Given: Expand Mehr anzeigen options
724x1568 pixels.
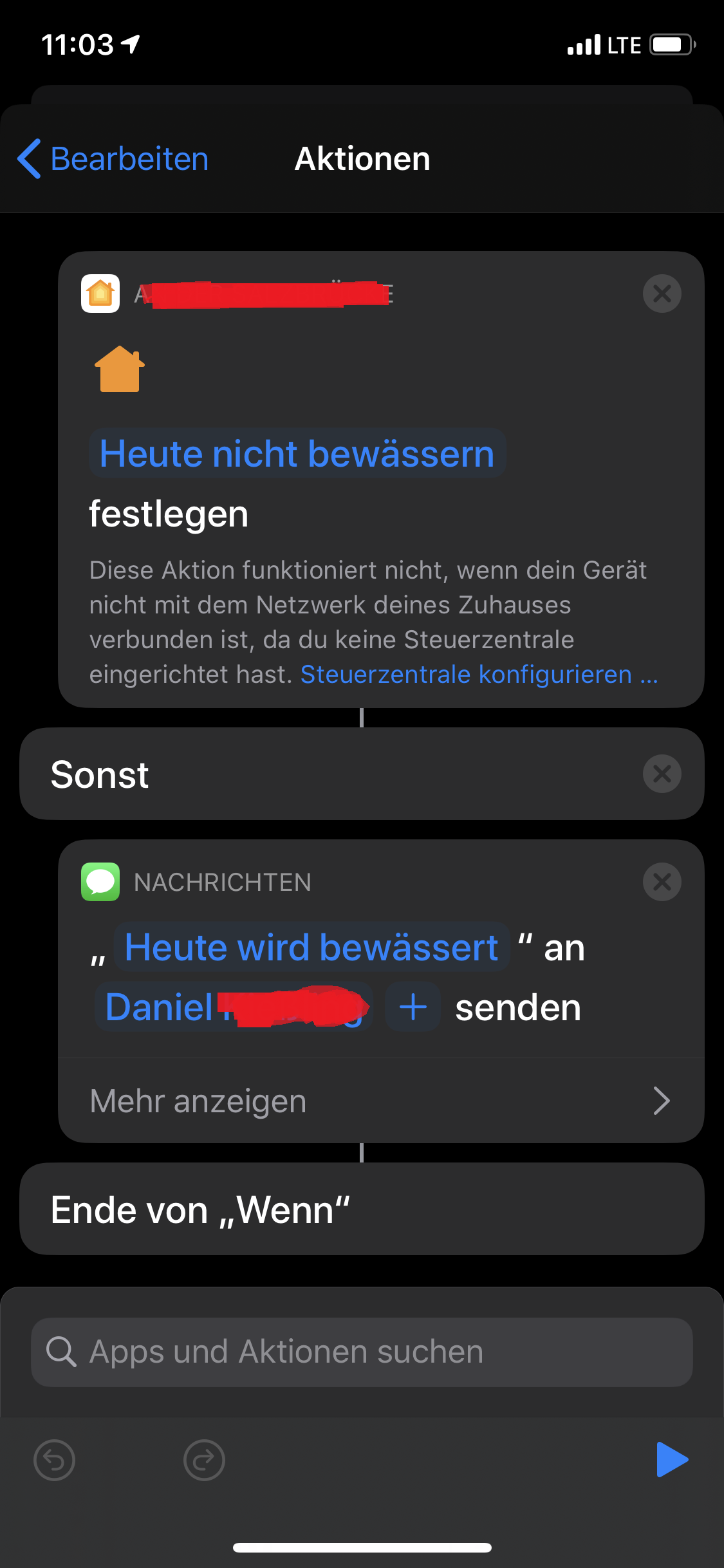Looking at the screenshot, I should (x=381, y=1101).
